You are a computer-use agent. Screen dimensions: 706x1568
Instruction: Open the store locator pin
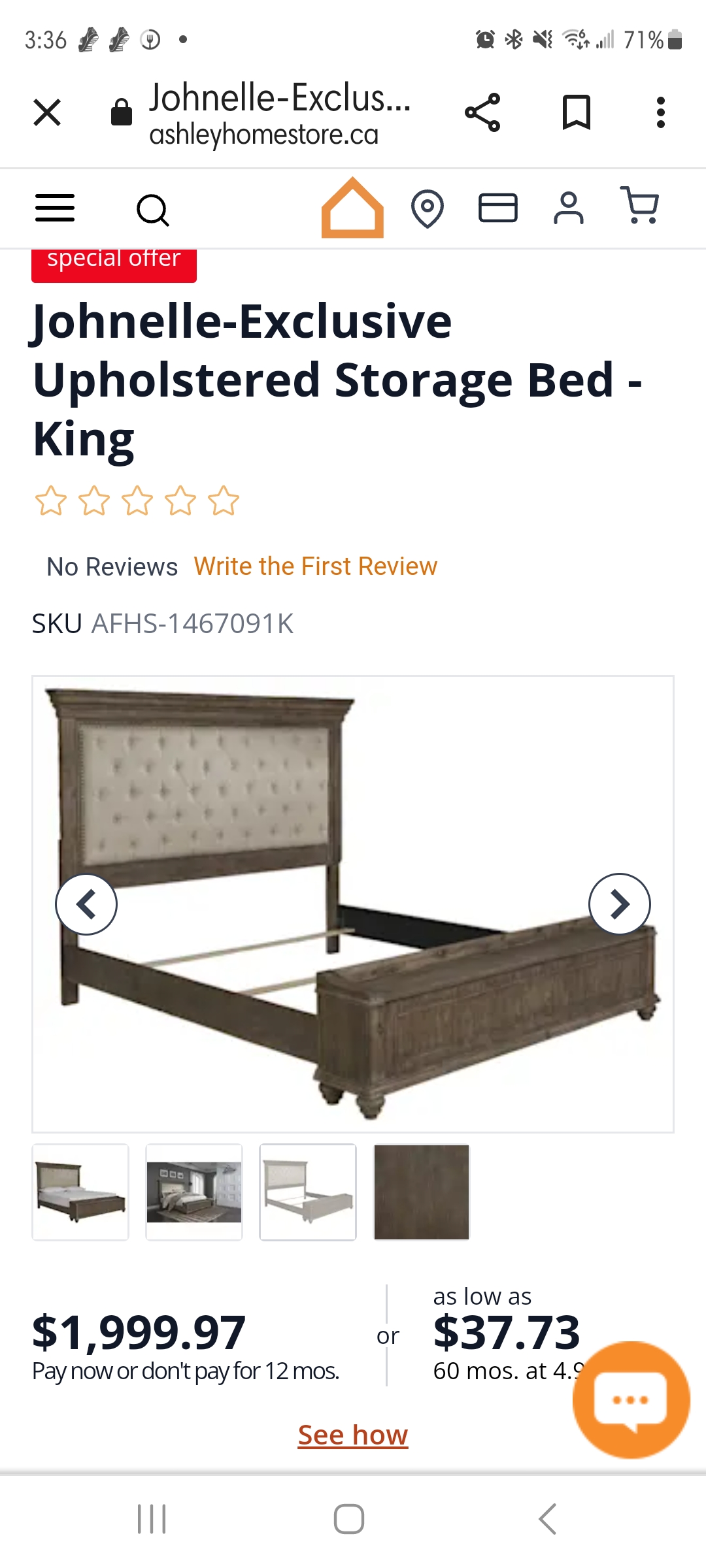[x=428, y=209]
